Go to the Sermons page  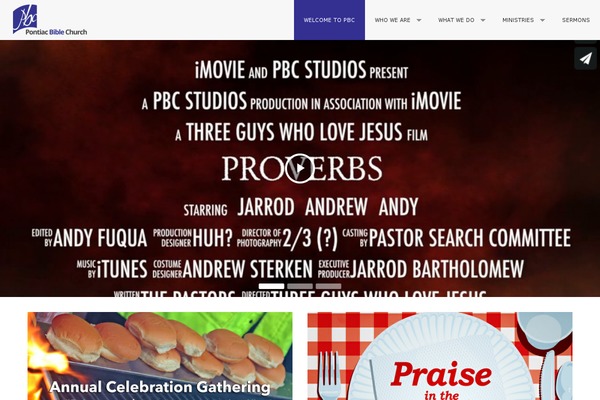(576, 20)
